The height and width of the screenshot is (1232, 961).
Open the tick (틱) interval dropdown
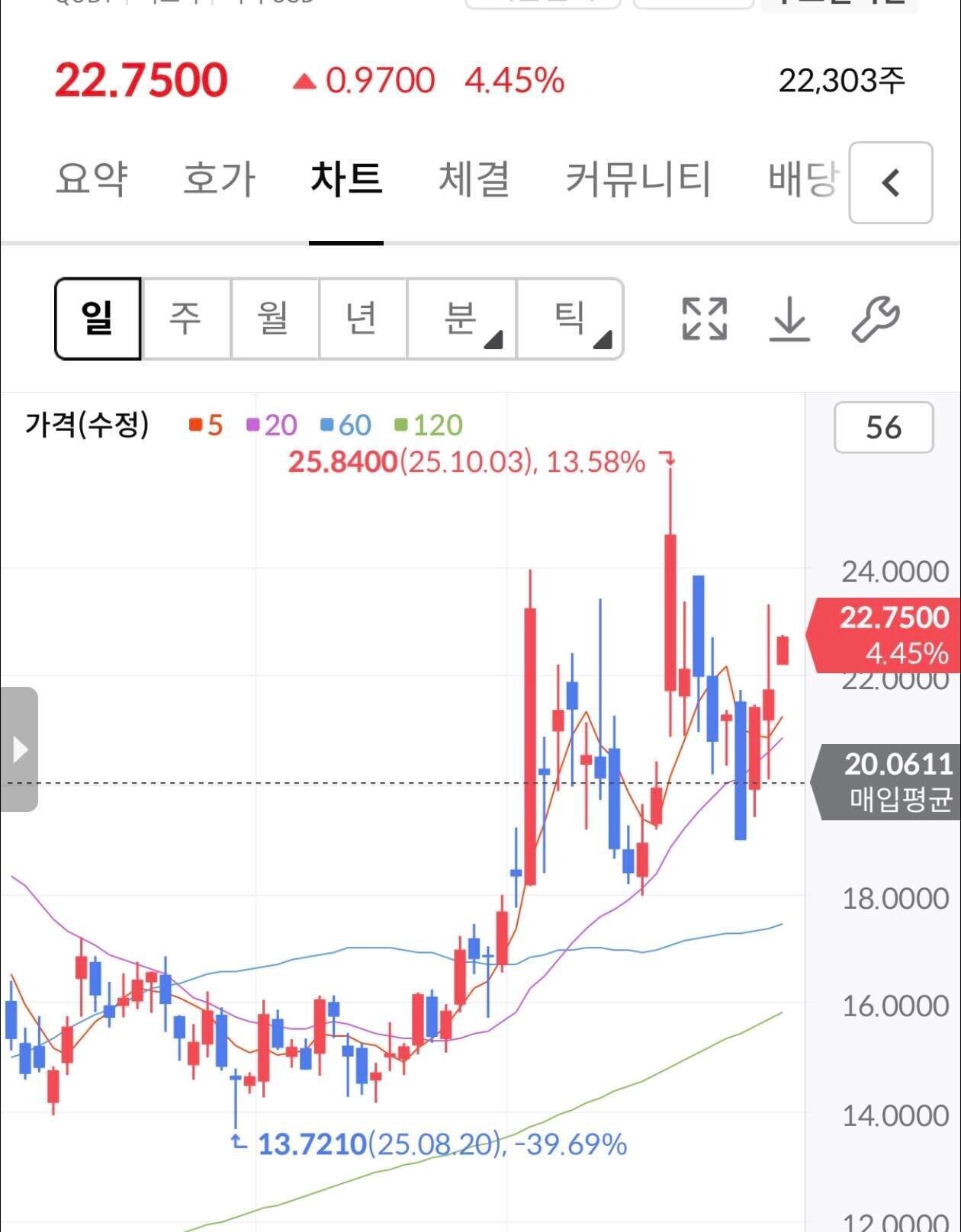click(567, 319)
